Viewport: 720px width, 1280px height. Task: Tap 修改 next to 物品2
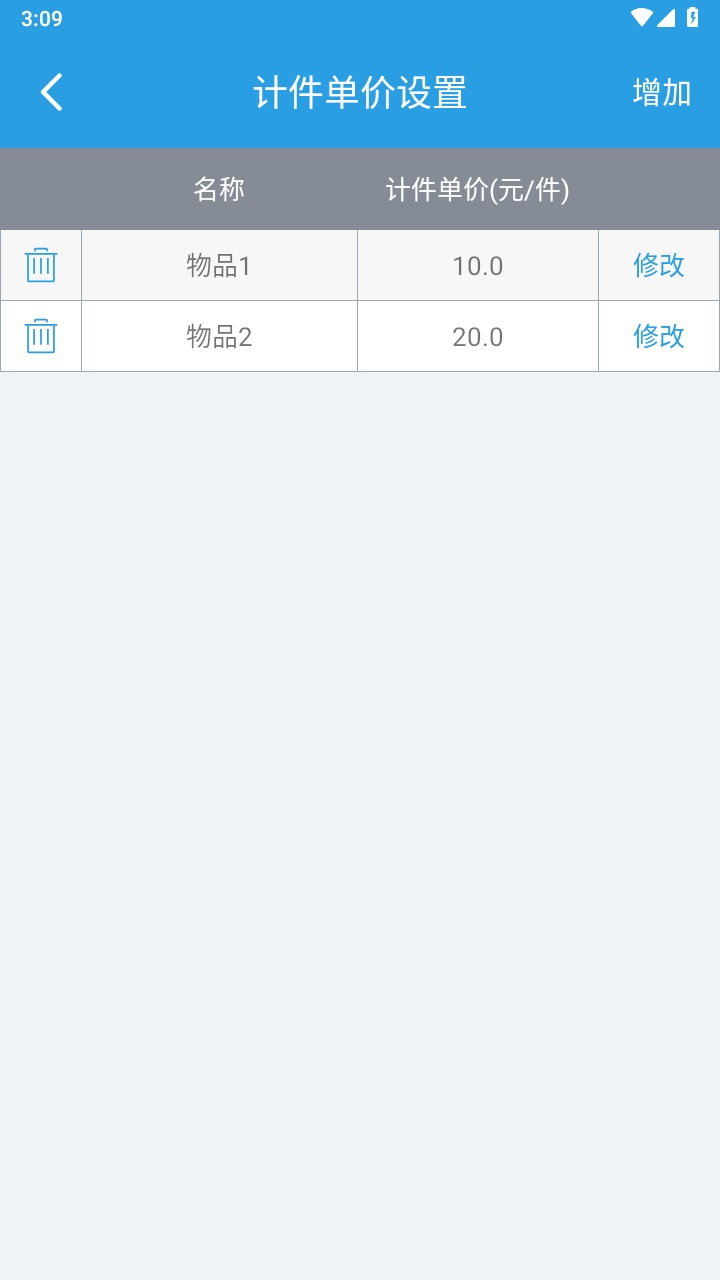click(658, 335)
